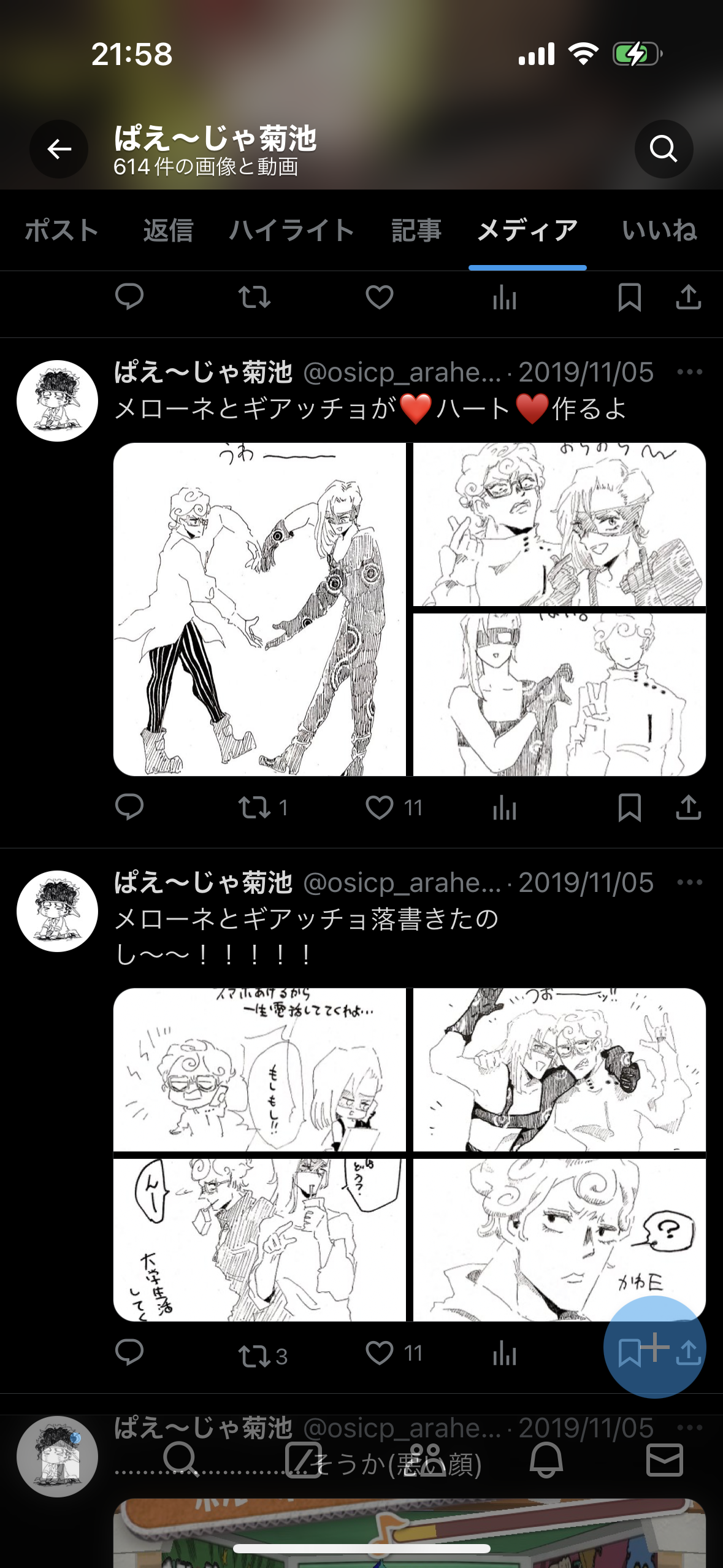Open overflow menu on ハート作るよ post

[x=689, y=372]
